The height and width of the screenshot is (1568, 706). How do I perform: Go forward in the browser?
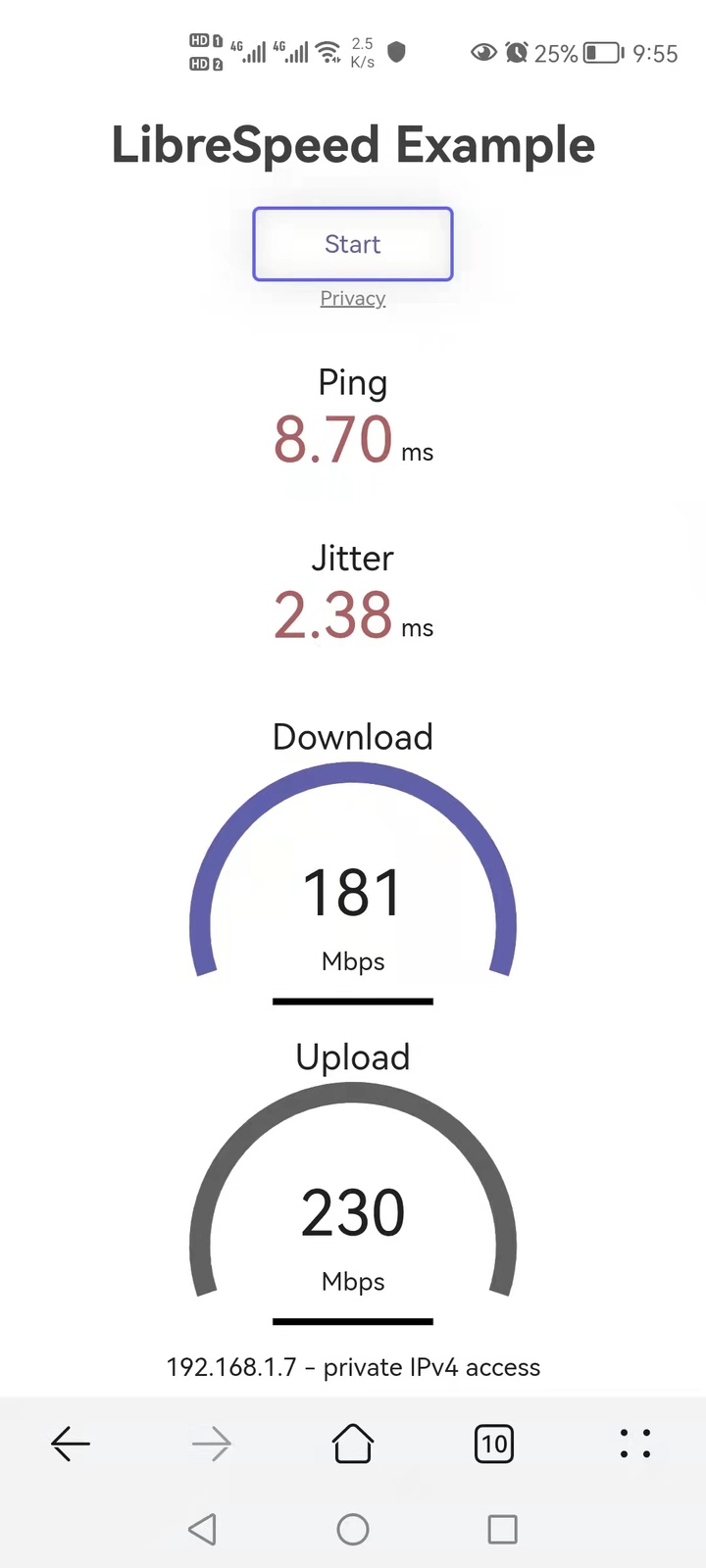point(212,1444)
